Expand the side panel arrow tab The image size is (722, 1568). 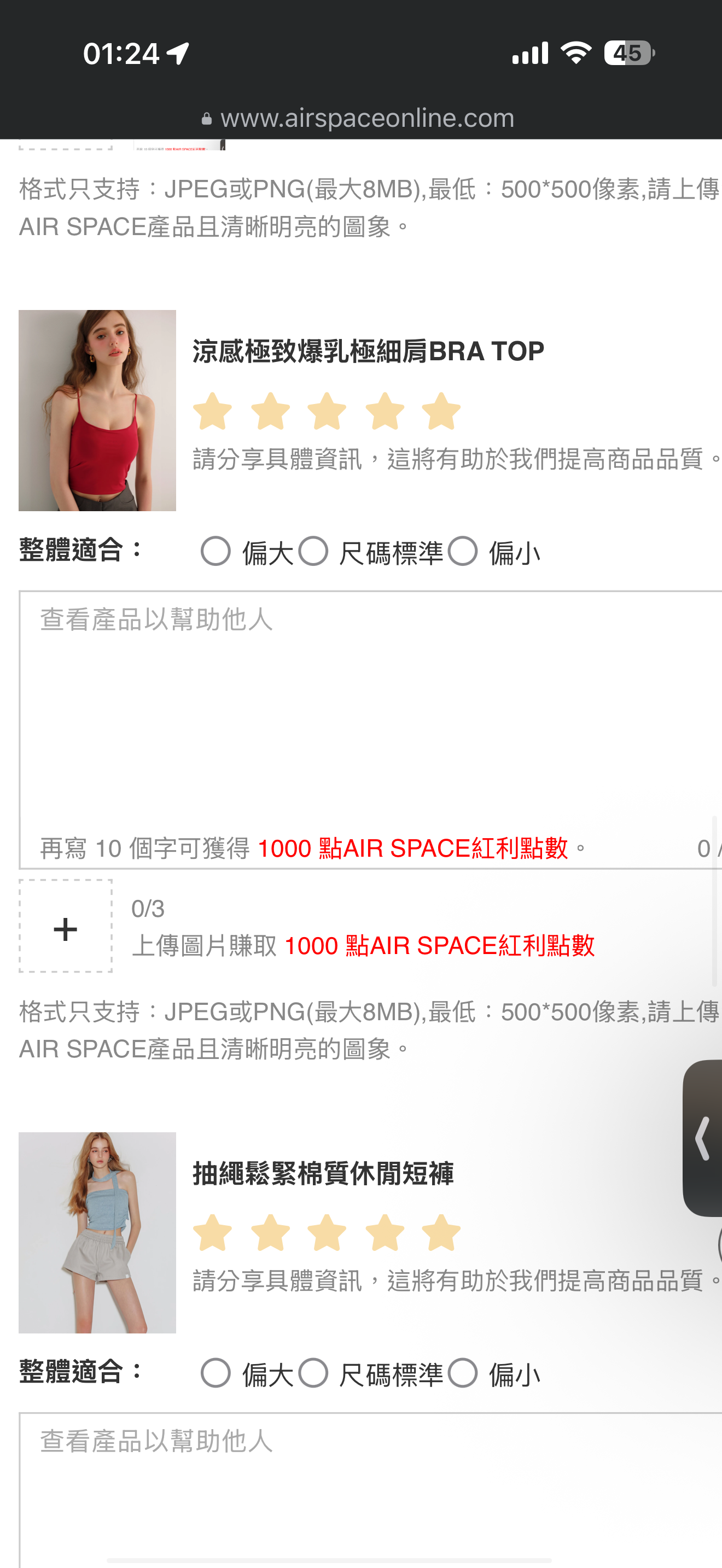point(703,1138)
